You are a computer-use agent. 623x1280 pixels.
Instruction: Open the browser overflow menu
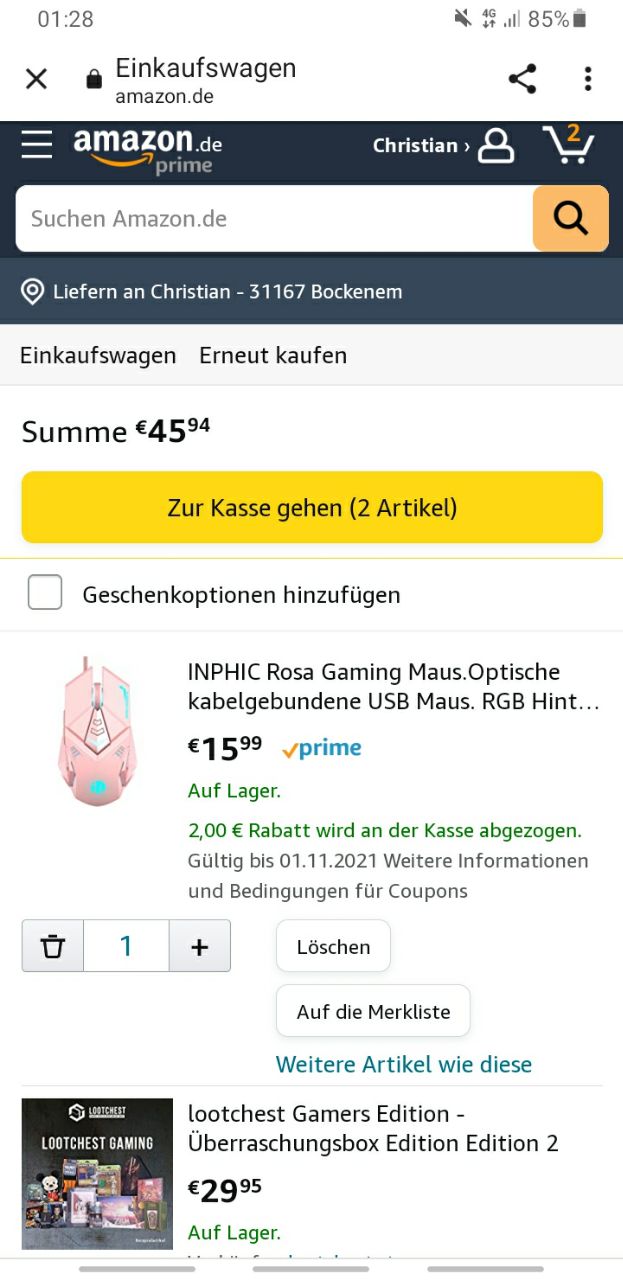tap(588, 79)
